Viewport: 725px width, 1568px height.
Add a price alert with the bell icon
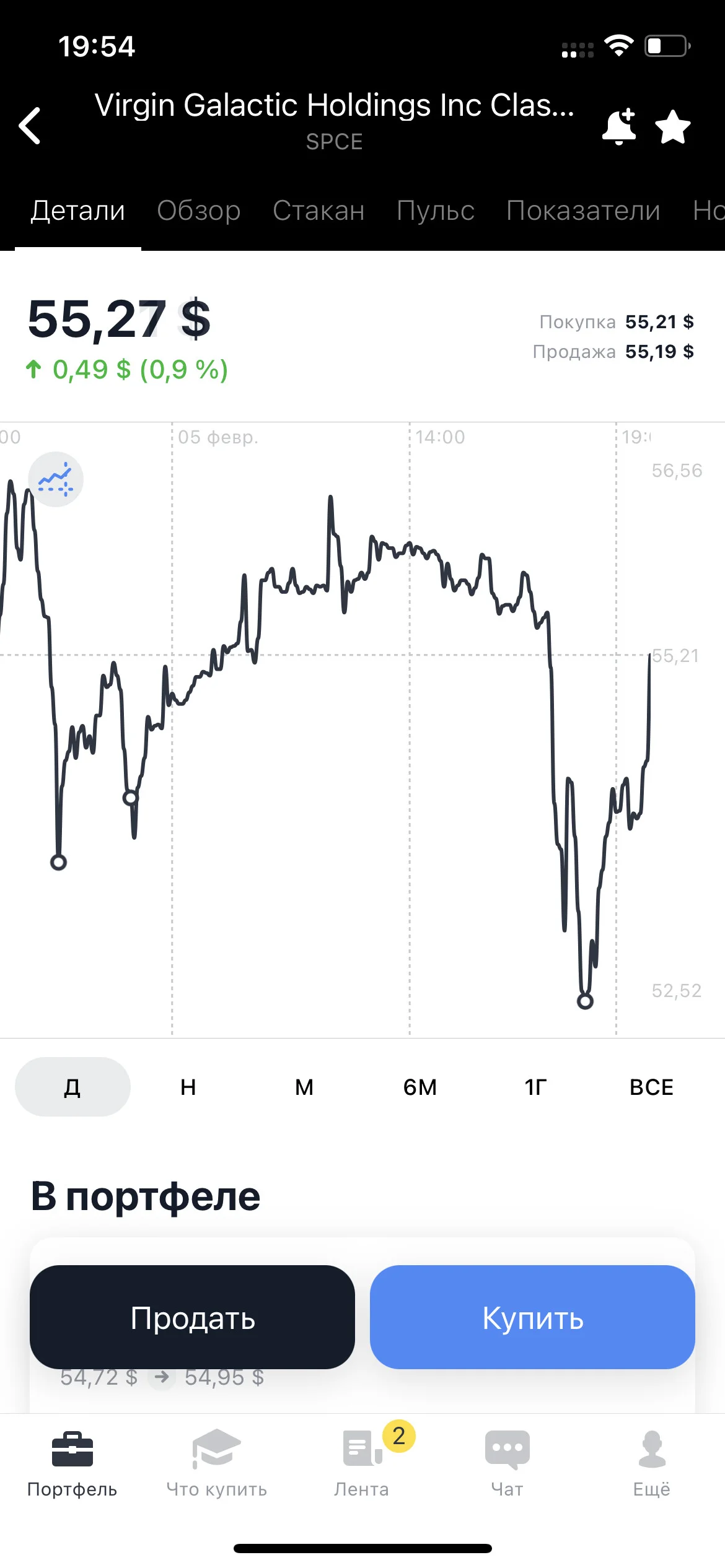(x=619, y=126)
